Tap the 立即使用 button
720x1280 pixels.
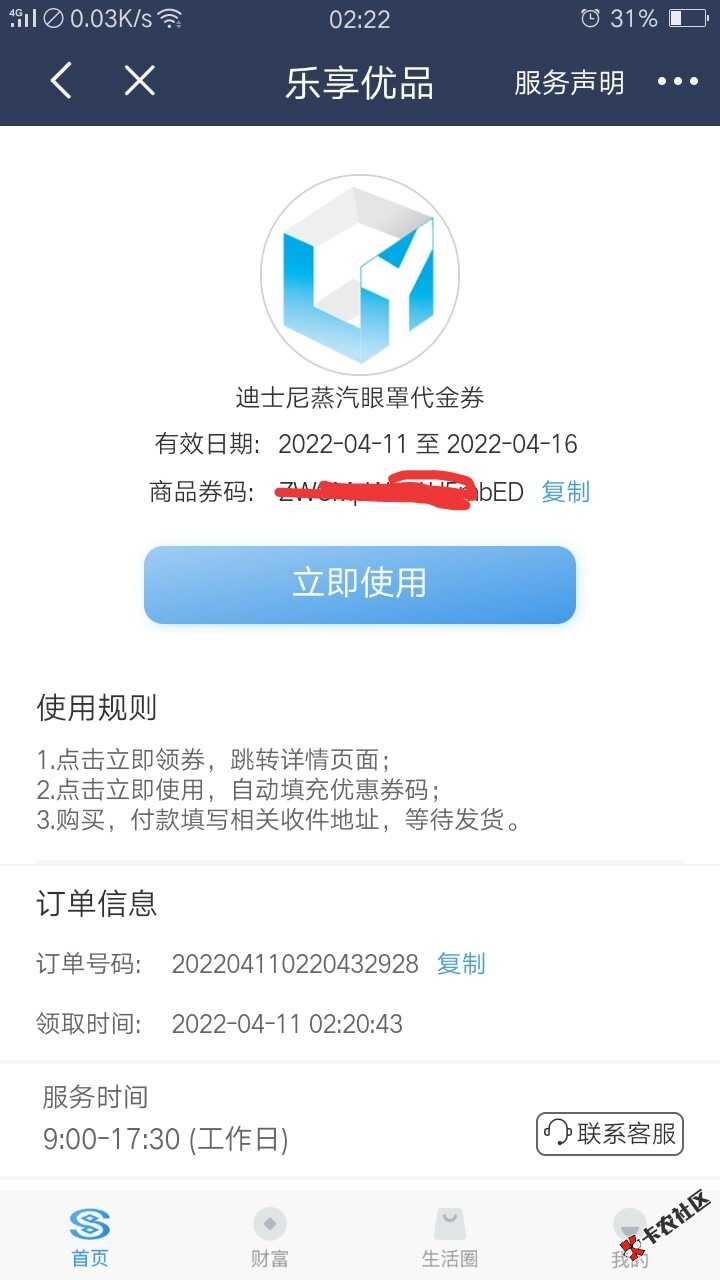coord(360,584)
